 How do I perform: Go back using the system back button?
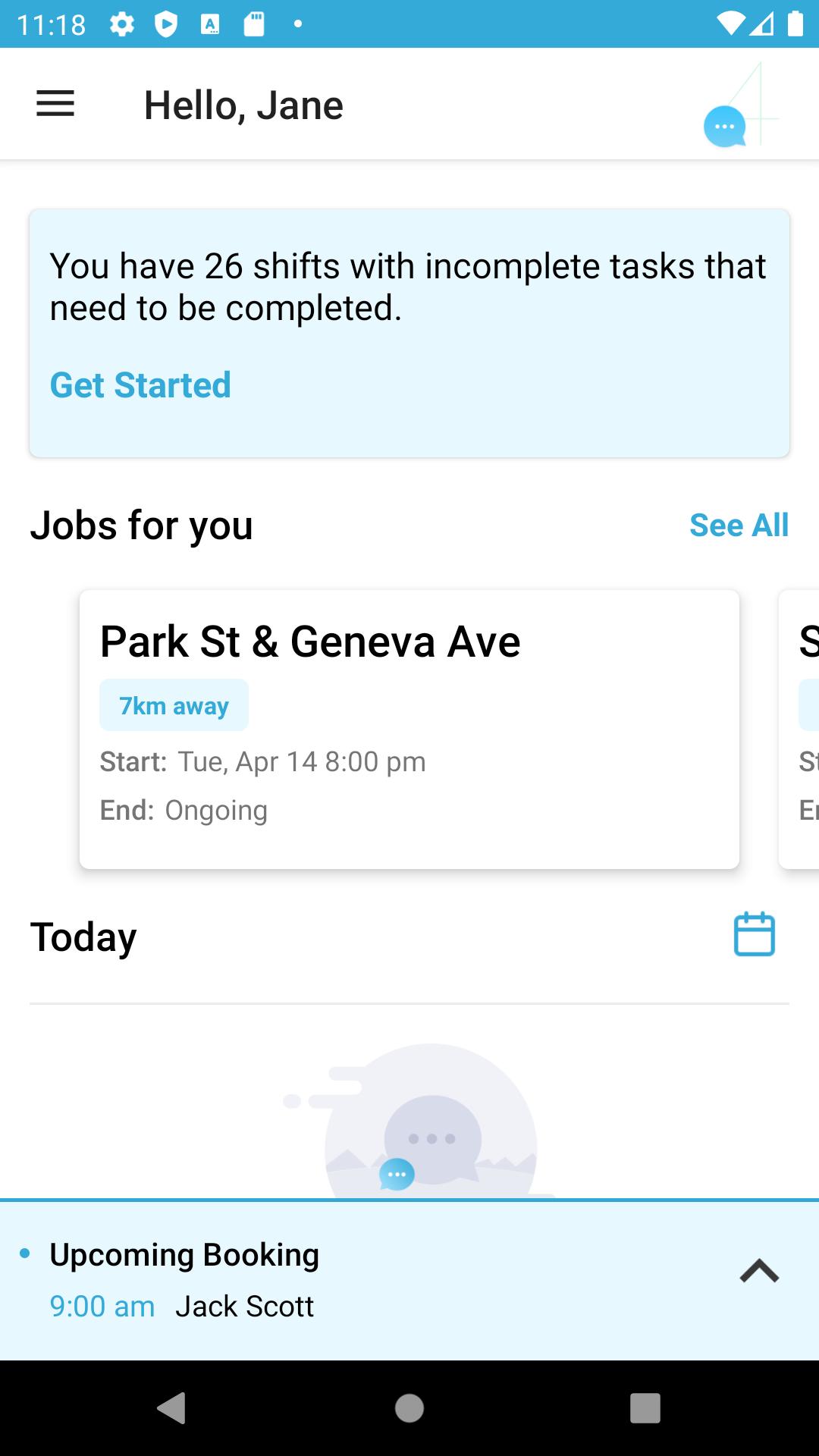tap(172, 1408)
